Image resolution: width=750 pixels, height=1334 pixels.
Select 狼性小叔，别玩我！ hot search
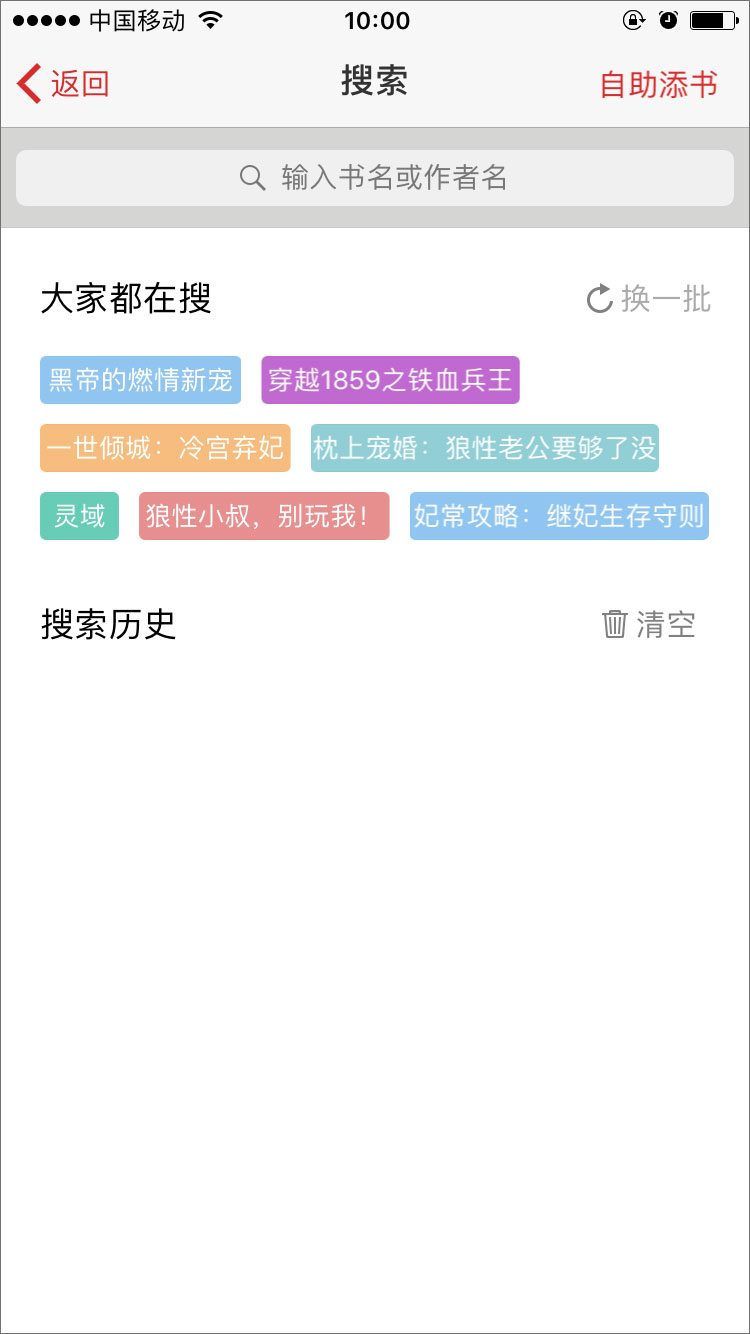(x=263, y=517)
